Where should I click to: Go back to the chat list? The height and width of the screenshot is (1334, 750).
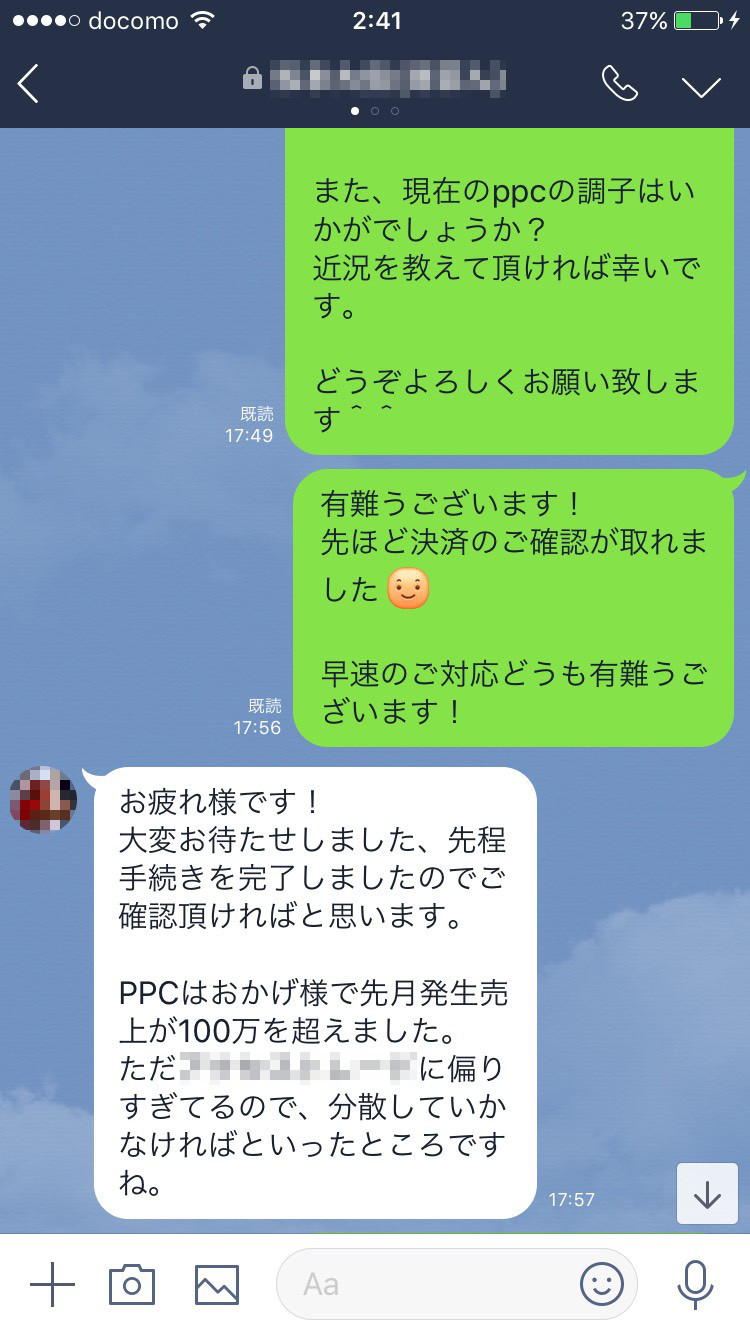(x=29, y=84)
